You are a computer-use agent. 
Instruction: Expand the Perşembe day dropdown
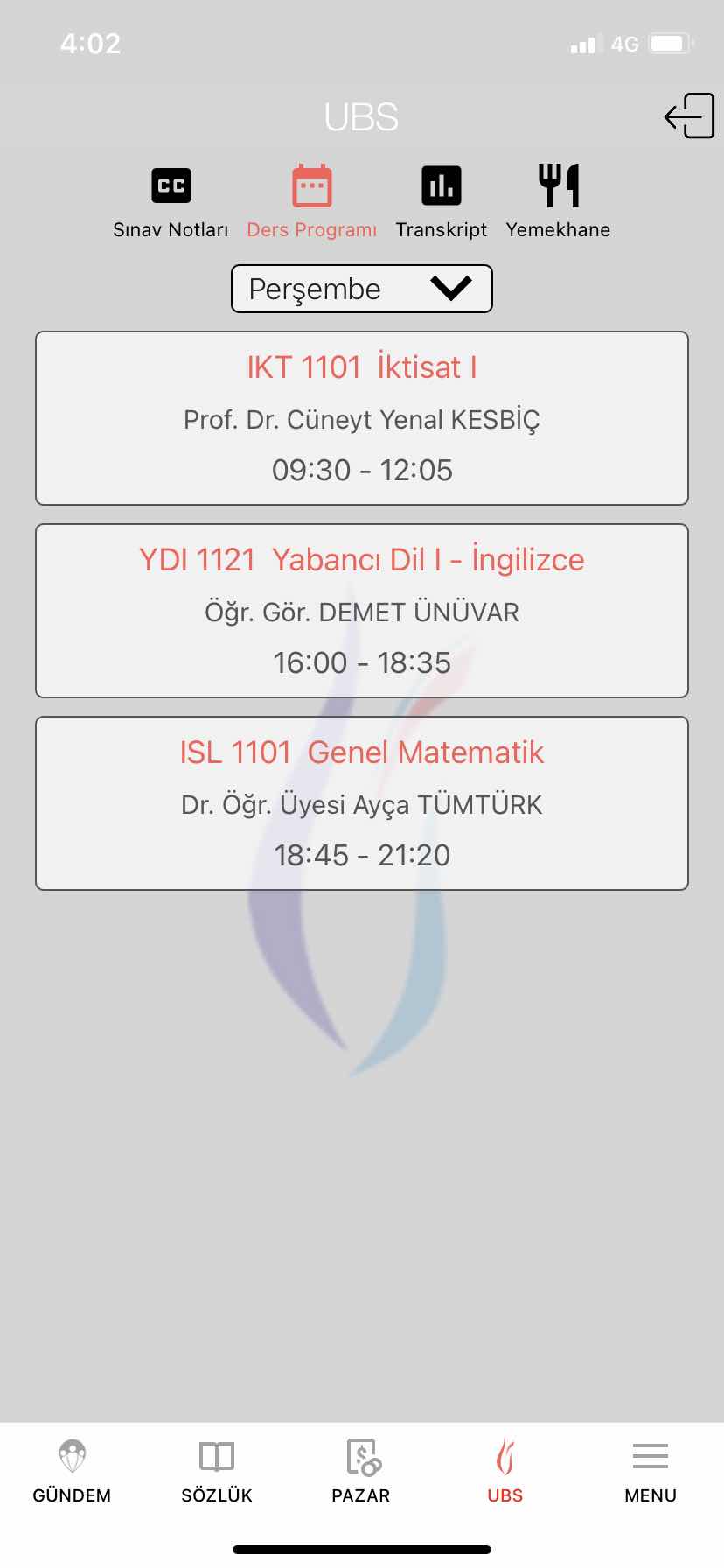click(362, 289)
